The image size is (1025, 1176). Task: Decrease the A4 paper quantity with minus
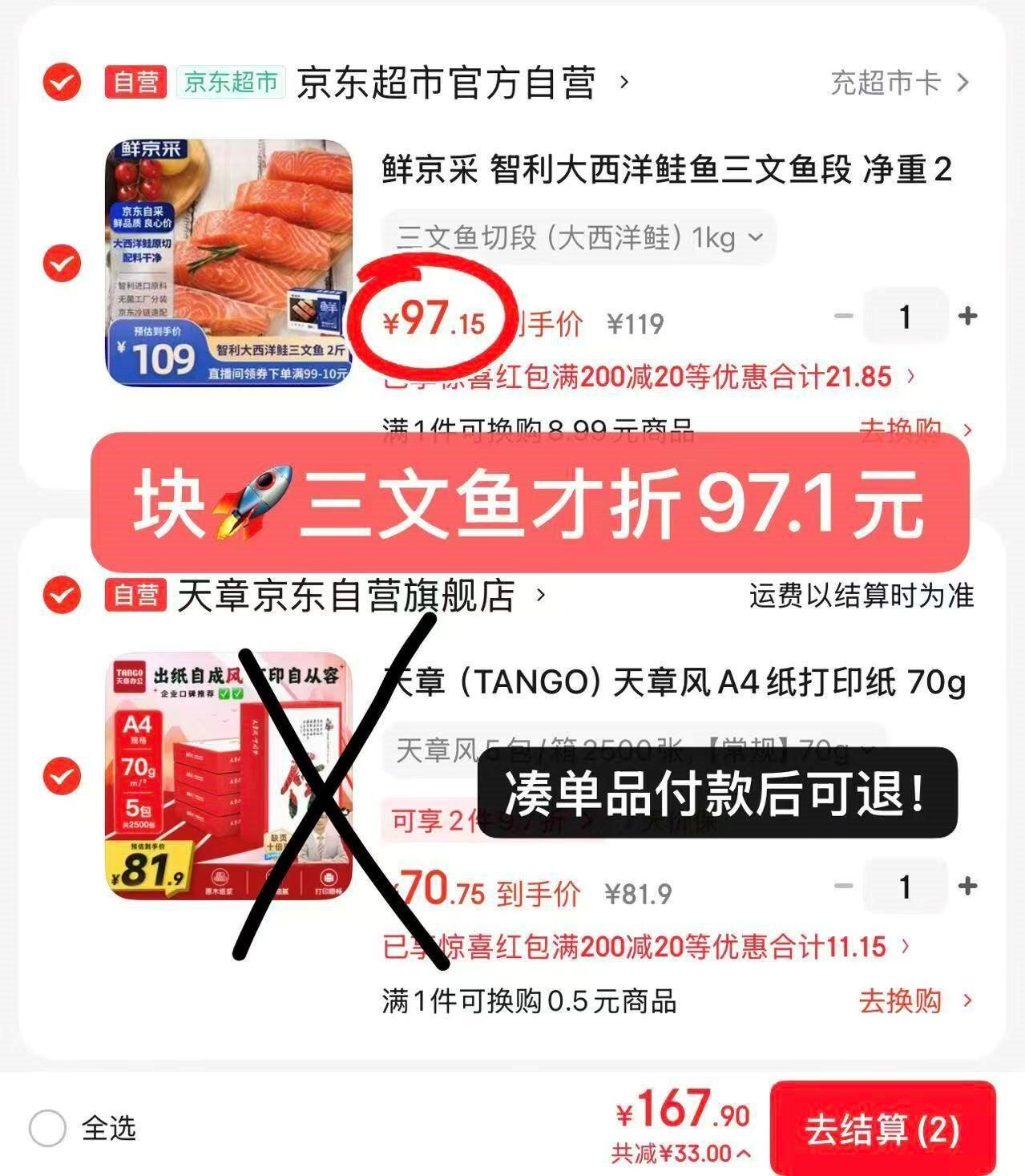tap(843, 886)
